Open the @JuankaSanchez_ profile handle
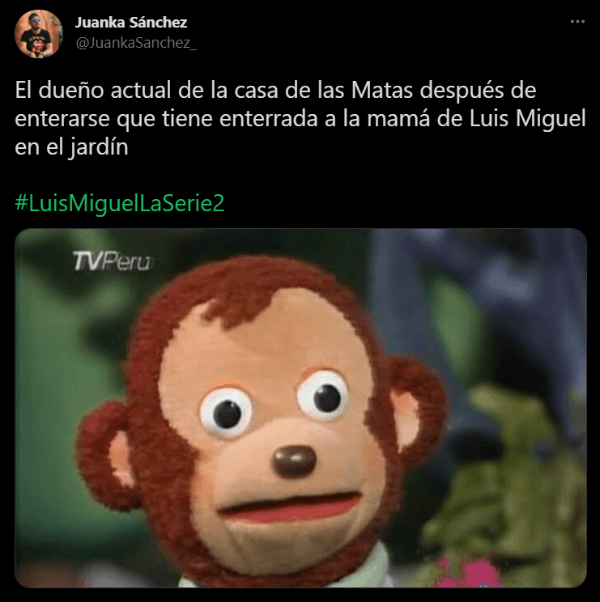This screenshot has height=602, width=600. click(x=135, y=42)
